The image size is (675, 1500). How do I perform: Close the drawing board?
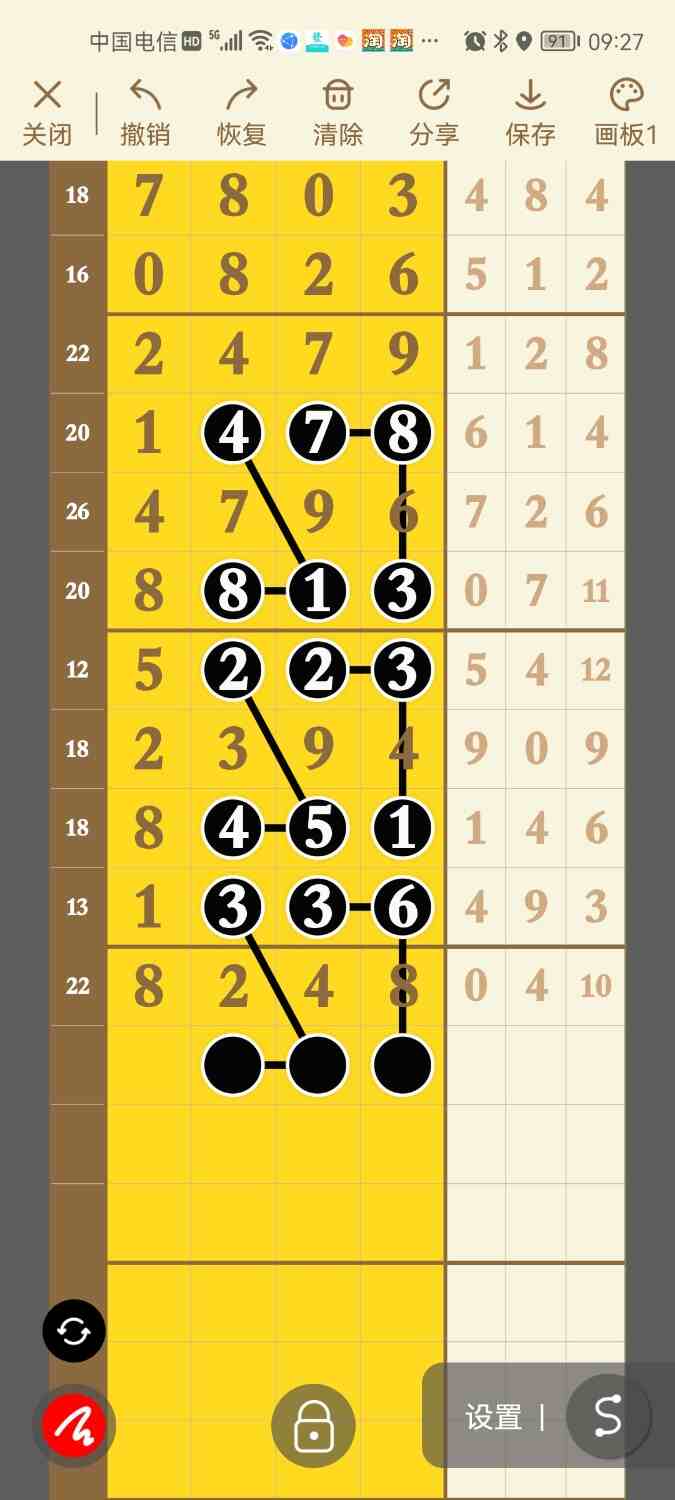click(x=47, y=113)
